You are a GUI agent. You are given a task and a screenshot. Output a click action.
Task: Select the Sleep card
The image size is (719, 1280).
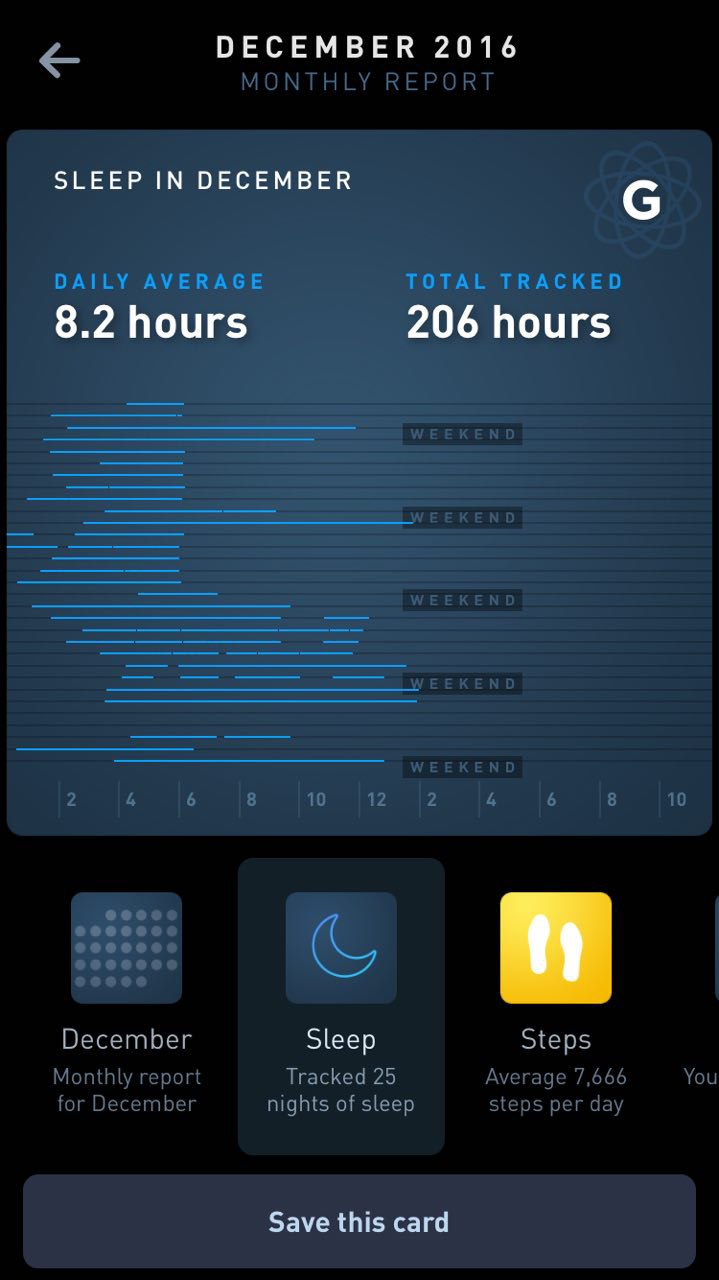click(341, 1006)
